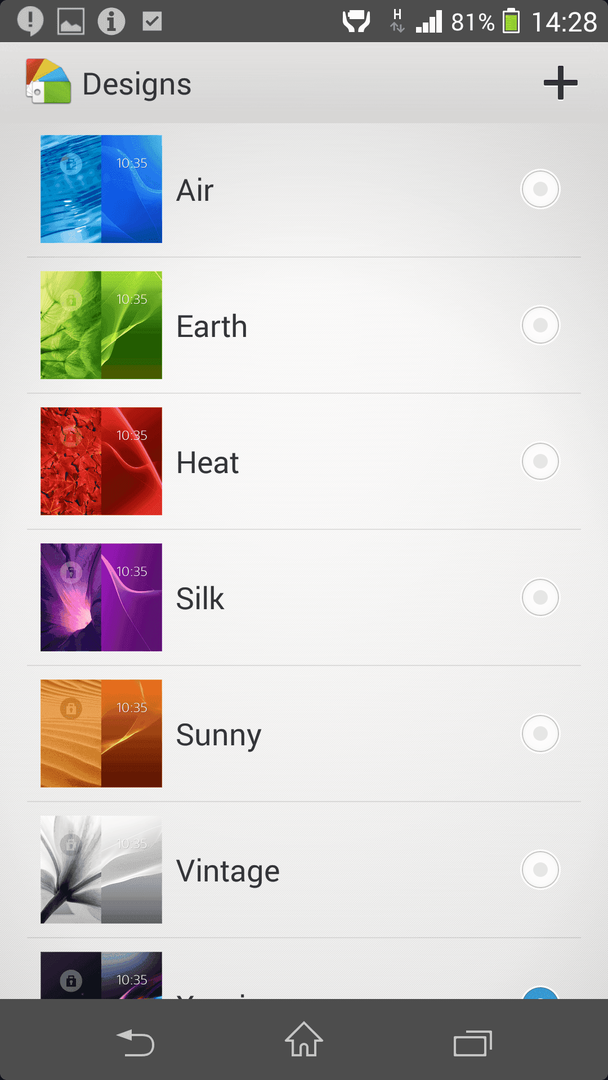Open the Air theme preview thumbnail
Screen dimensions: 608x1080
101,189
